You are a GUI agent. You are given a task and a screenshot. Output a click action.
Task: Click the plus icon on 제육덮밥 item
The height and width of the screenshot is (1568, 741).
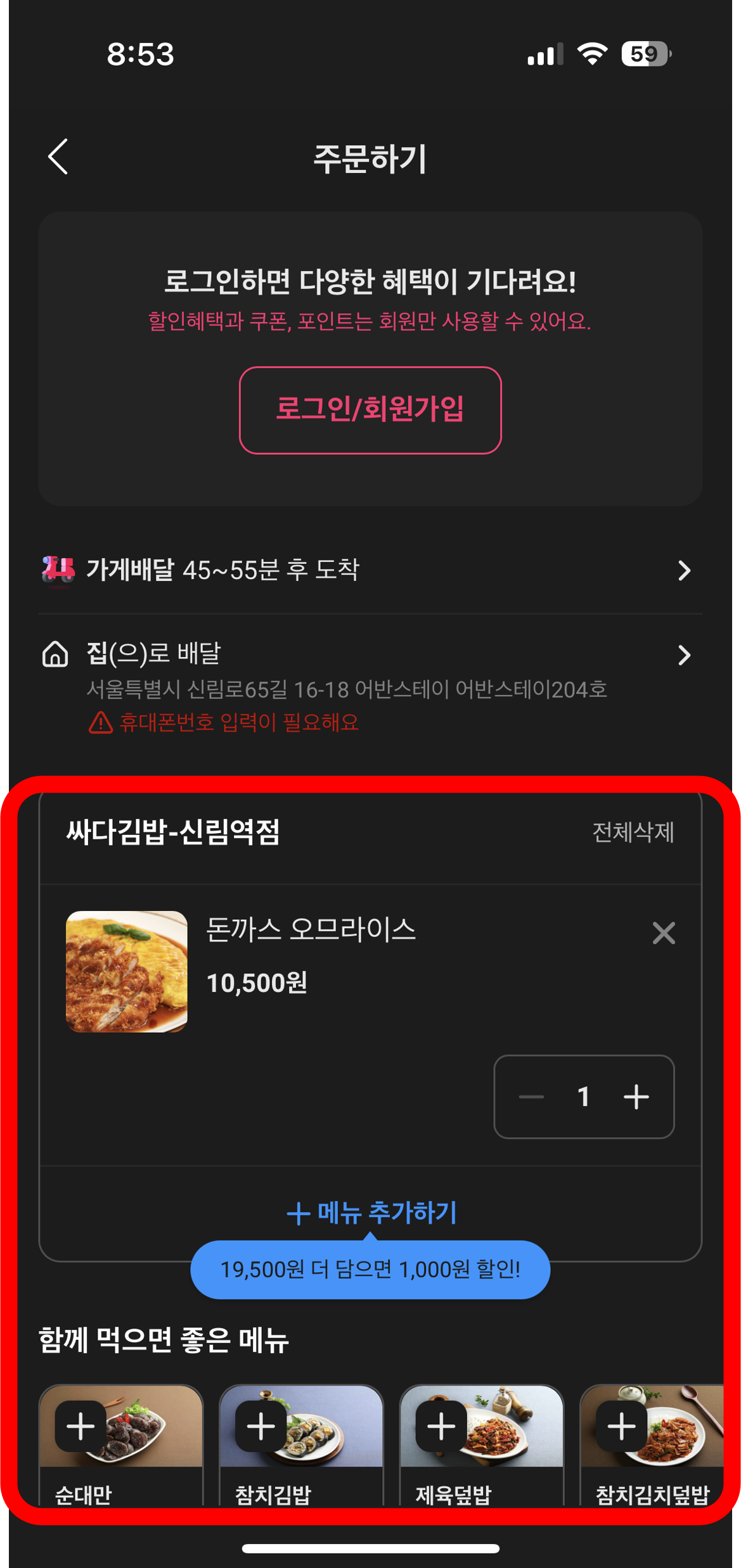coord(440,1427)
